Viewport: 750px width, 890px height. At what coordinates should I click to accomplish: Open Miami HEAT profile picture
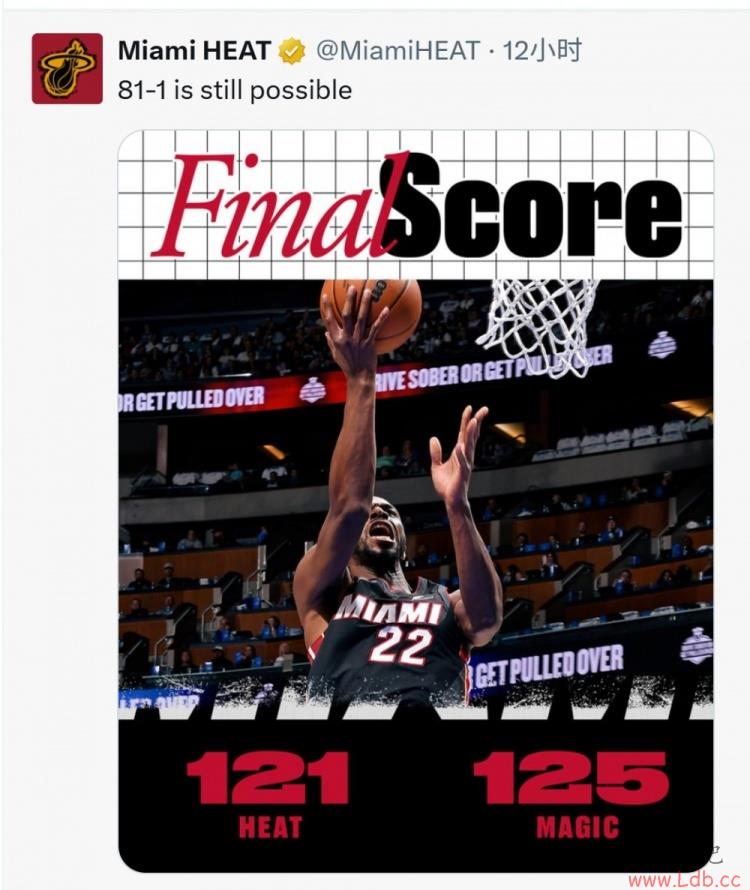[x=67, y=68]
